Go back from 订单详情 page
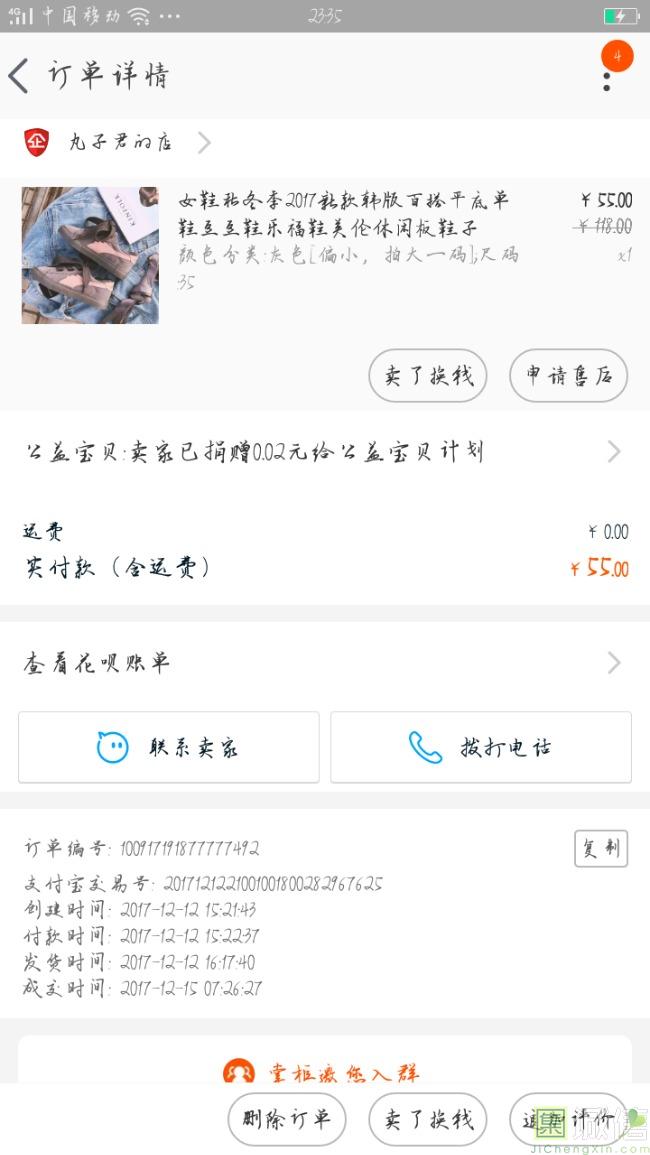This screenshot has width=650, height=1155. [x=18, y=76]
